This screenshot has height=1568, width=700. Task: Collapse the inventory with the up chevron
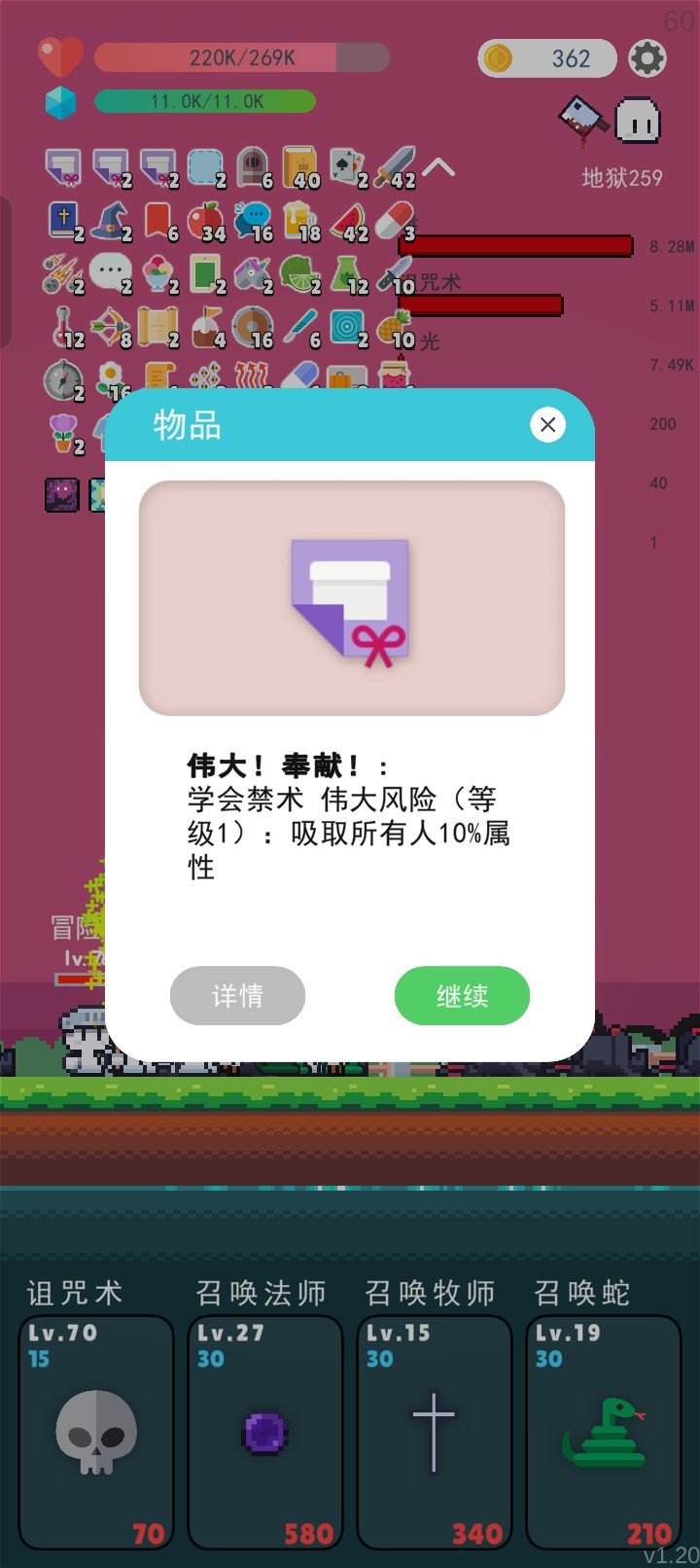point(438,165)
